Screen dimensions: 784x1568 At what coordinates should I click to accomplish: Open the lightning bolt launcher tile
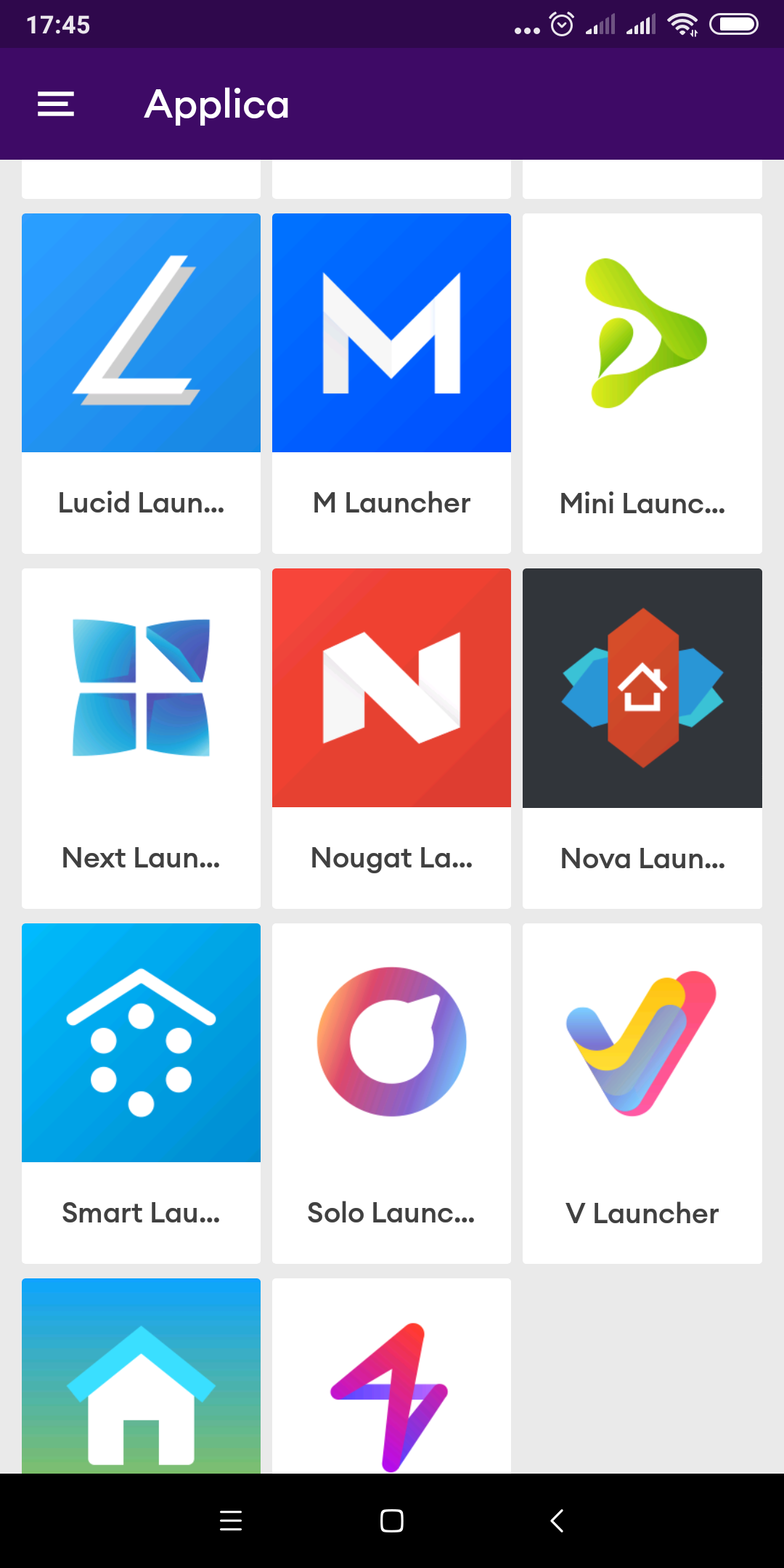point(391,1379)
